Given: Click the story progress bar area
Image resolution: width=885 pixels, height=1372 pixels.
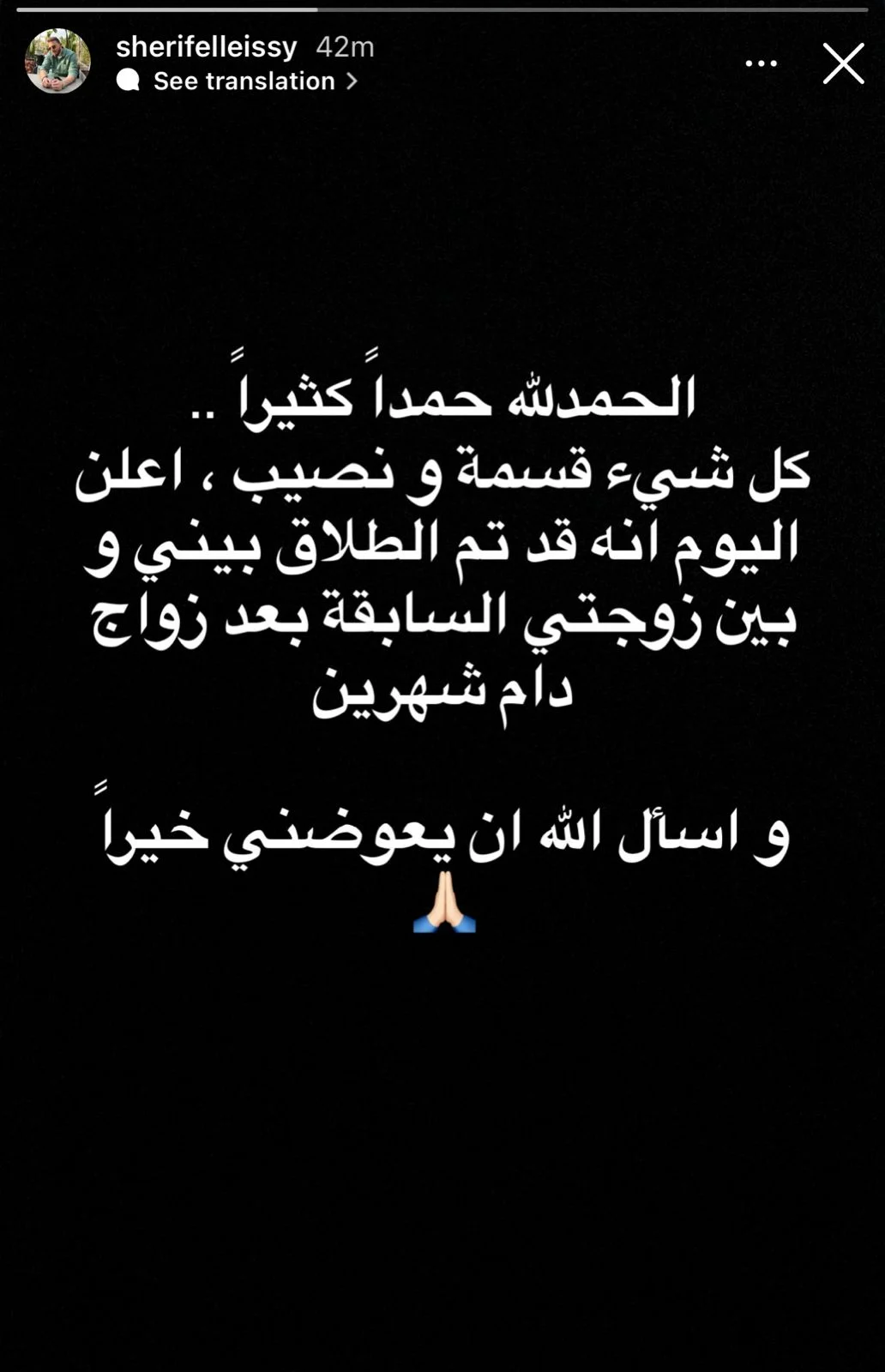Looking at the screenshot, I should (442, 9).
